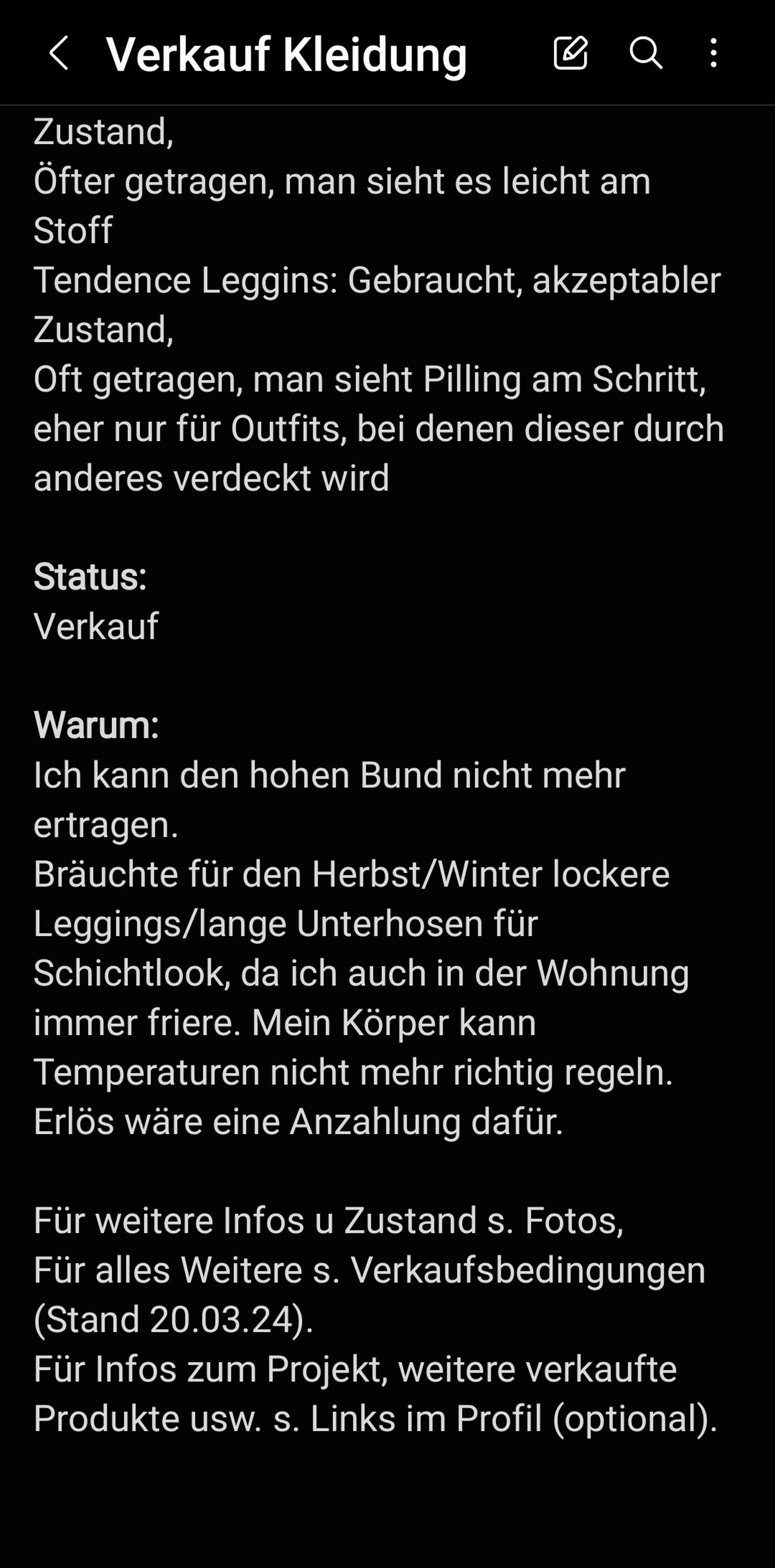Search within the note
Viewport: 775px width, 1568px height.
645,52
